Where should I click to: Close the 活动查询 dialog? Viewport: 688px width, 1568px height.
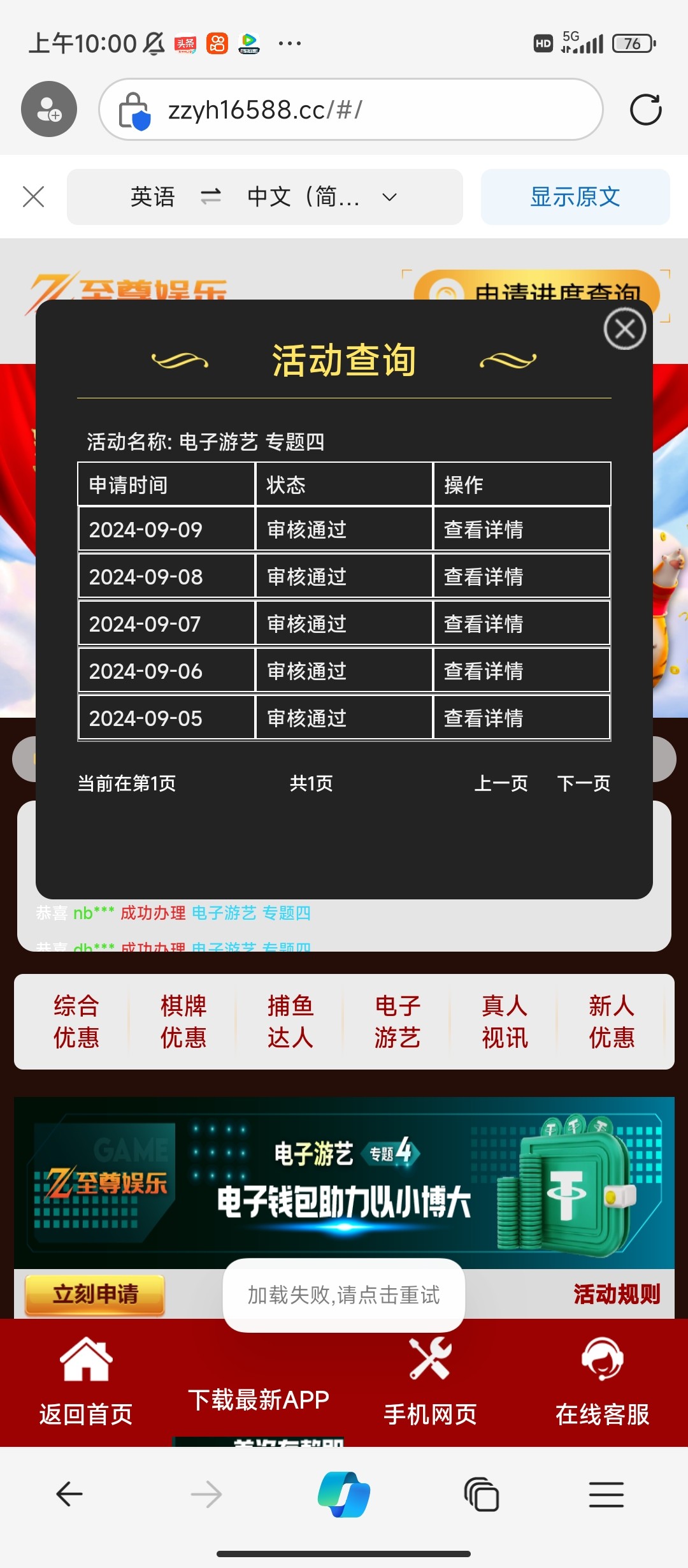point(624,329)
